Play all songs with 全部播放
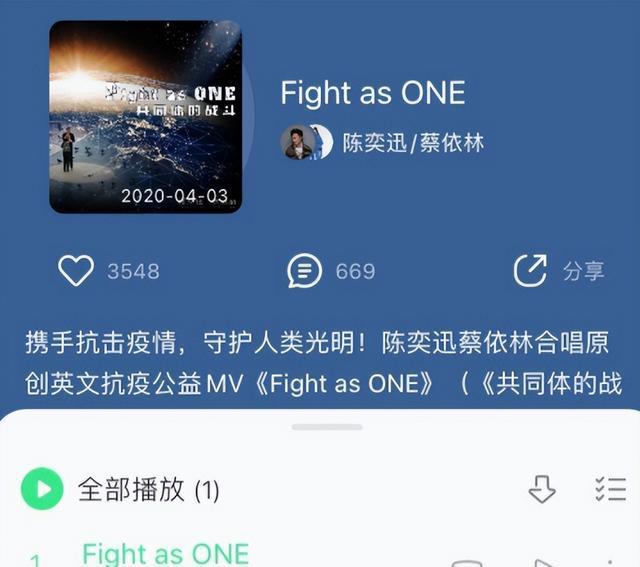 coord(43,489)
